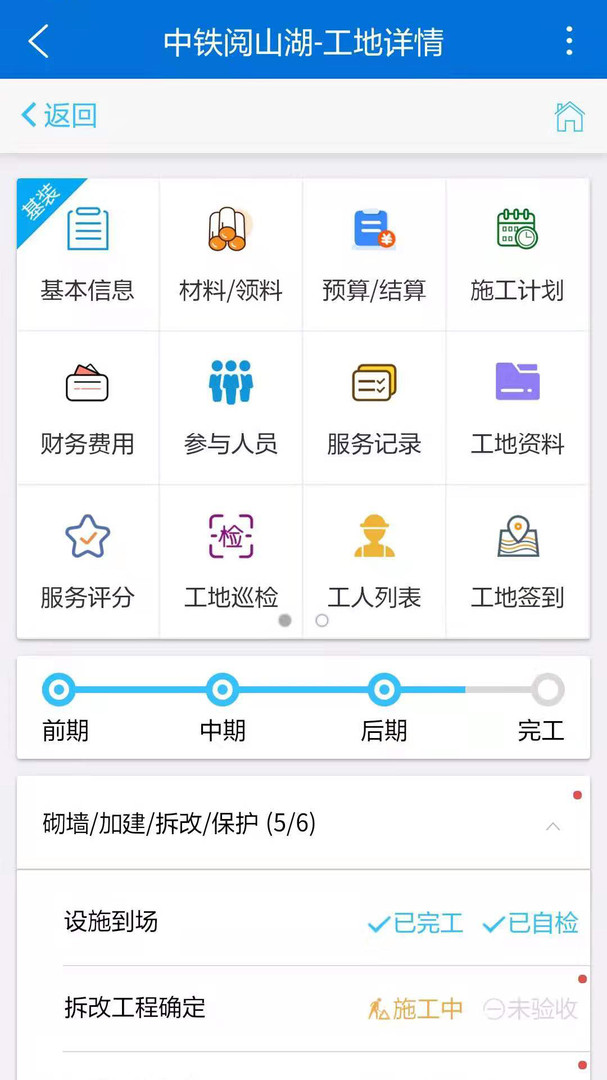Image resolution: width=607 pixels, height=1080 pixels.
Task: Open 财务费用
Action: [x=87, y=408]
